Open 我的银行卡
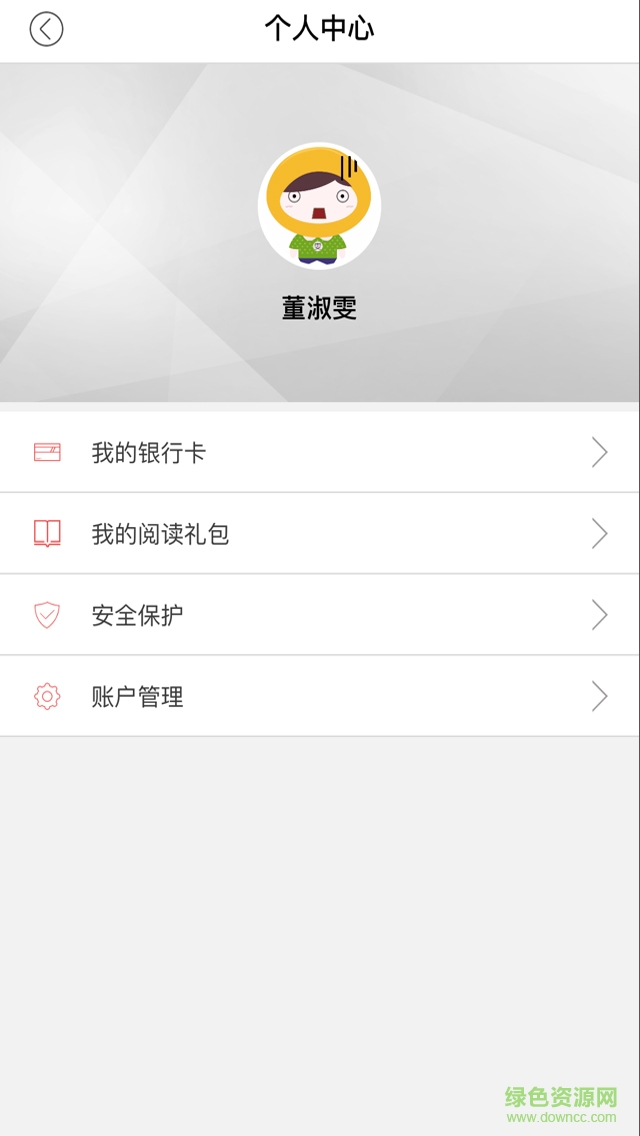 tap(320, 453)
